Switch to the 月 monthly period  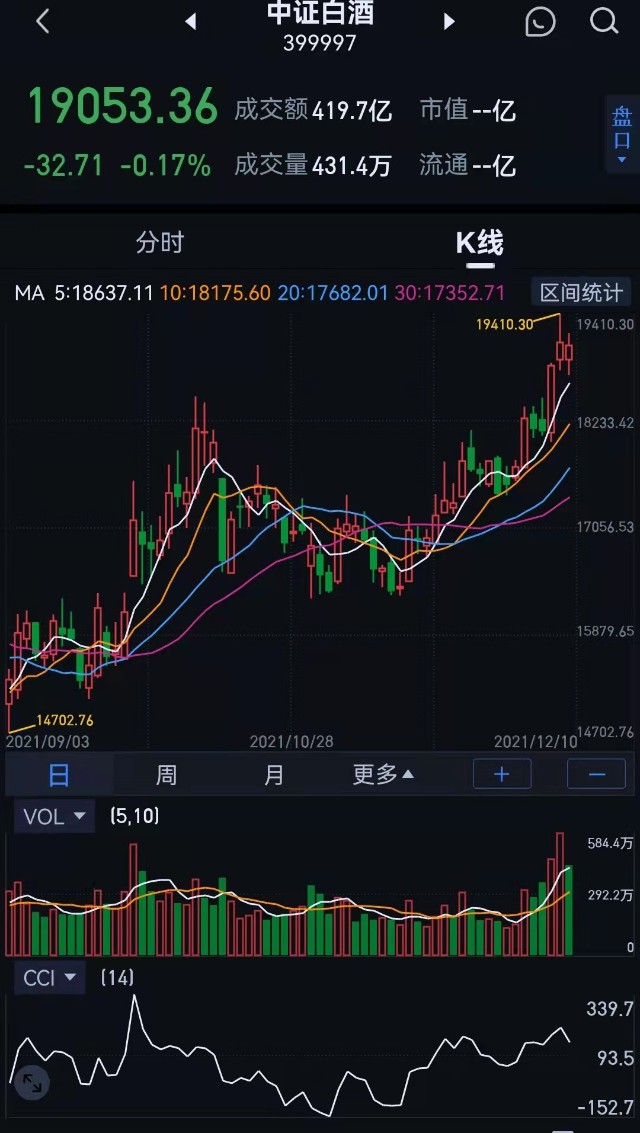(x=273, y=774)
